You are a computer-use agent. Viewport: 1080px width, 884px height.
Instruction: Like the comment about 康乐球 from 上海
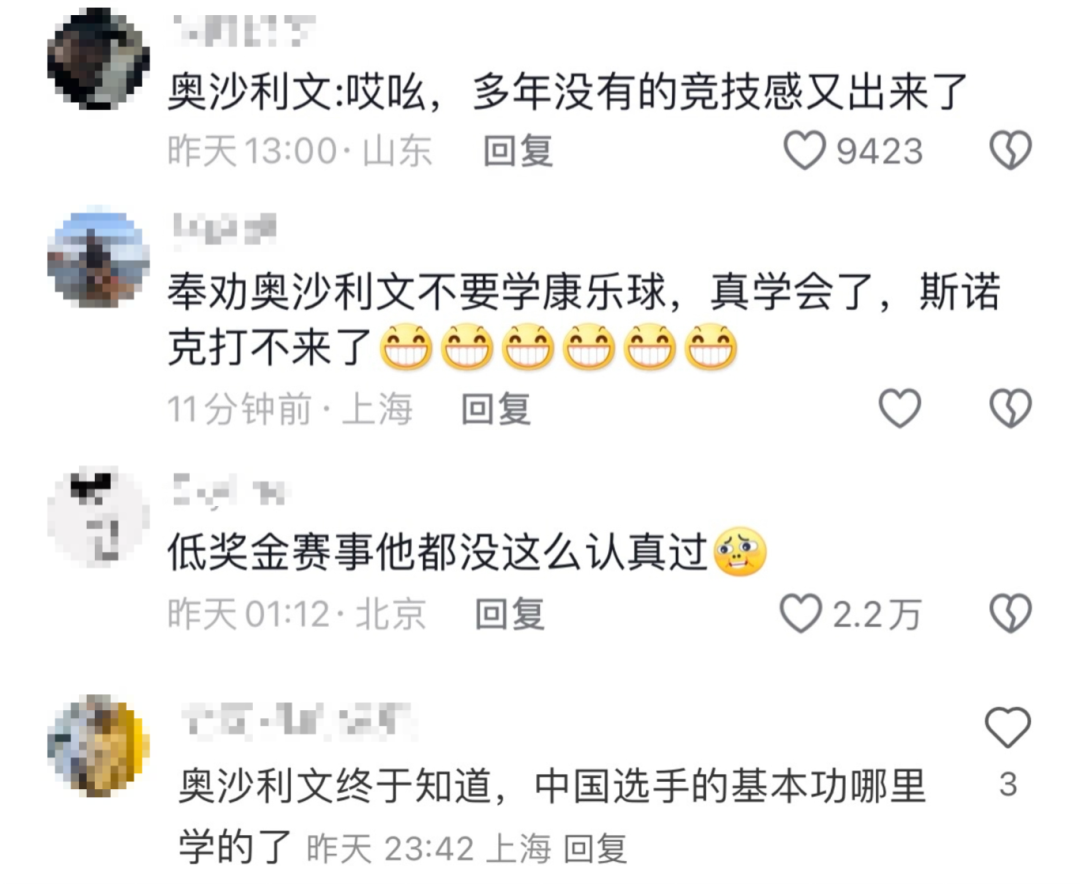point(899,408)
